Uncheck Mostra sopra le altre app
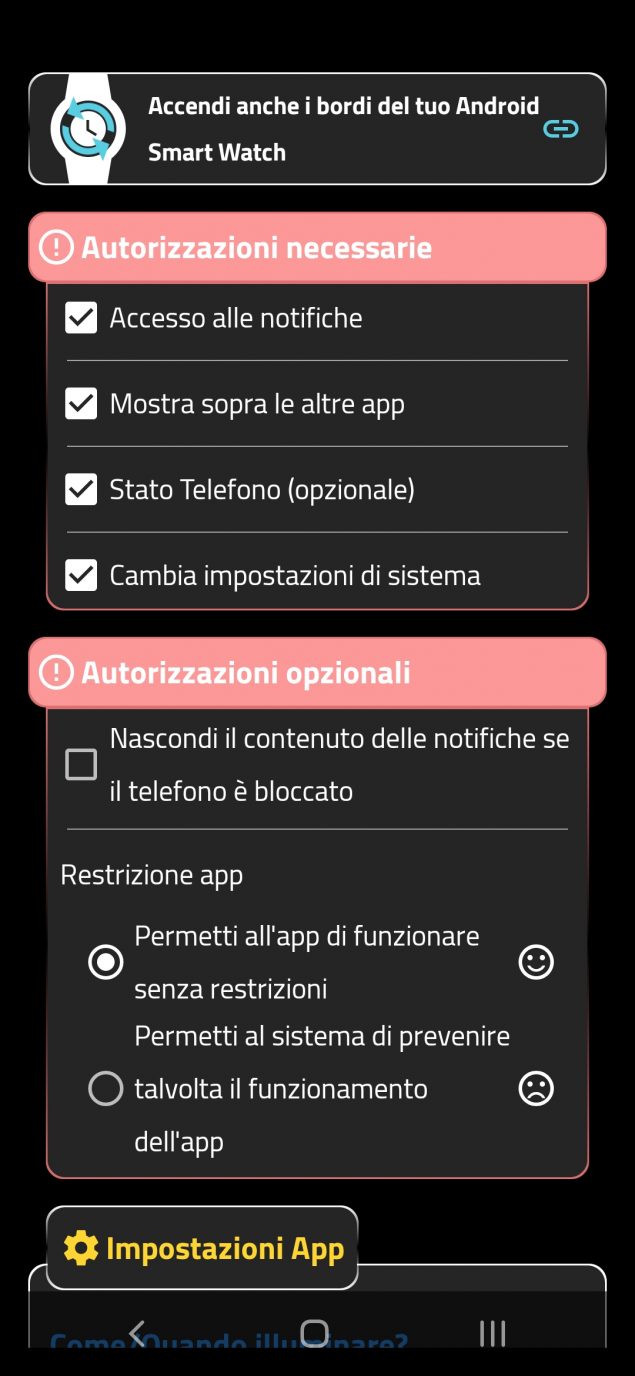The width and height of the screenshot is (635, 1376). pos(81,404)
